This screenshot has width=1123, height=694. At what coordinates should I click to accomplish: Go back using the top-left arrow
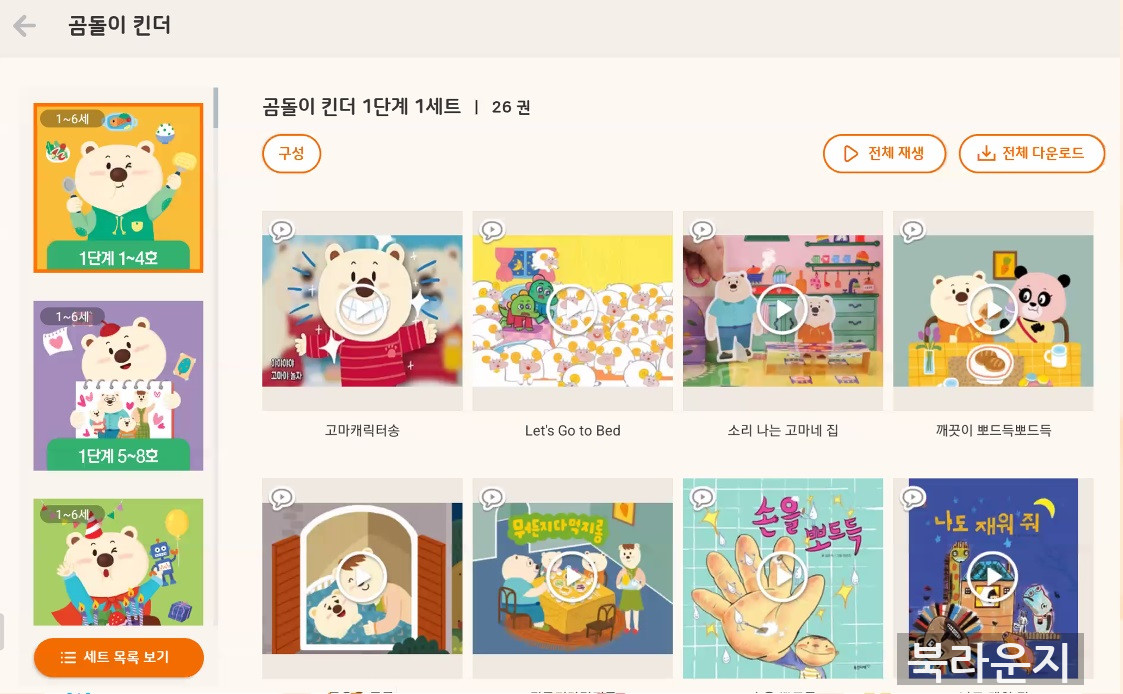pyautogui.click(x=25, y=26)
